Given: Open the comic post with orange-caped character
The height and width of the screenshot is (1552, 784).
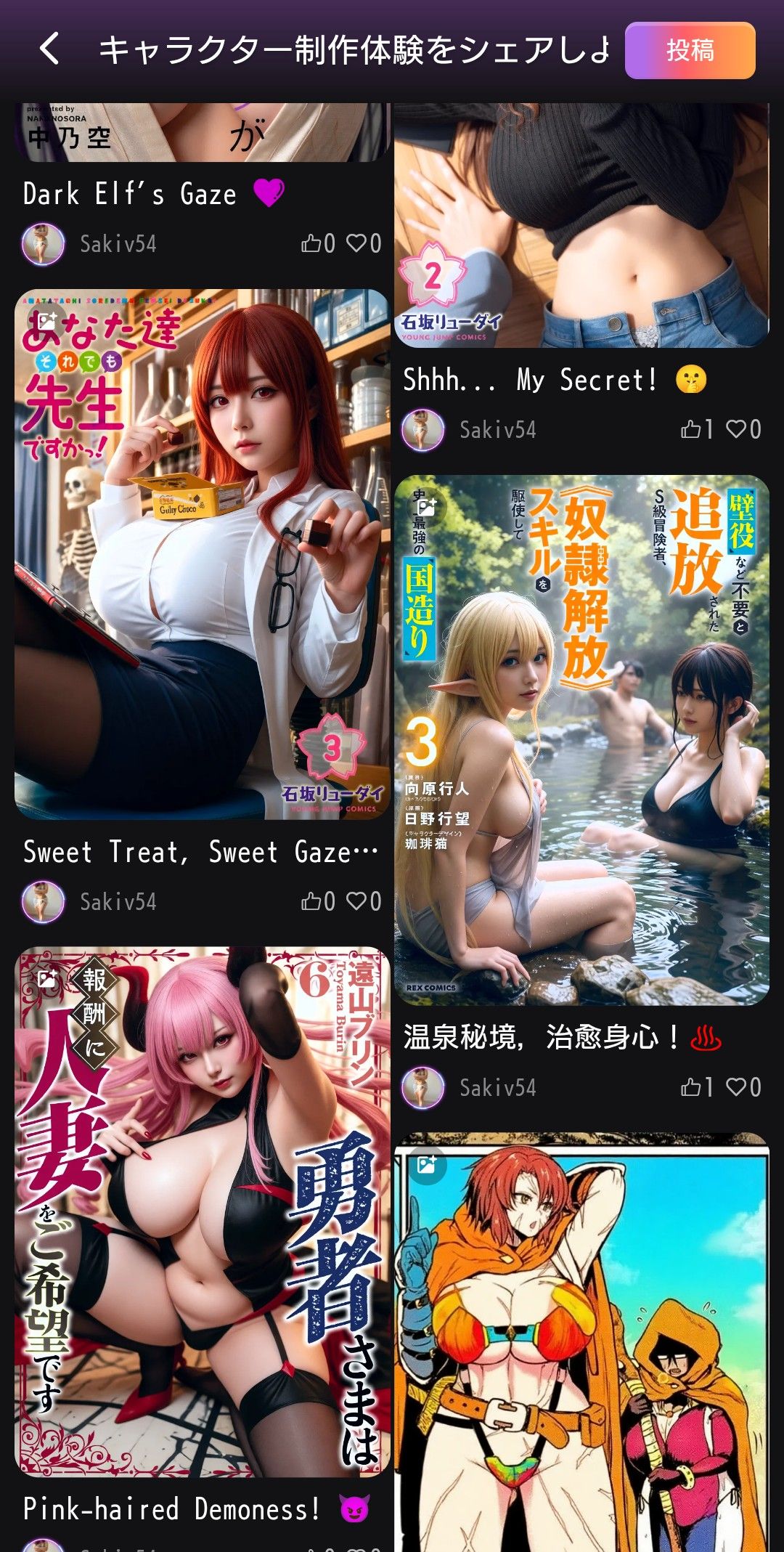Looking at the screenshot, I should click(x=581, y=1344).
